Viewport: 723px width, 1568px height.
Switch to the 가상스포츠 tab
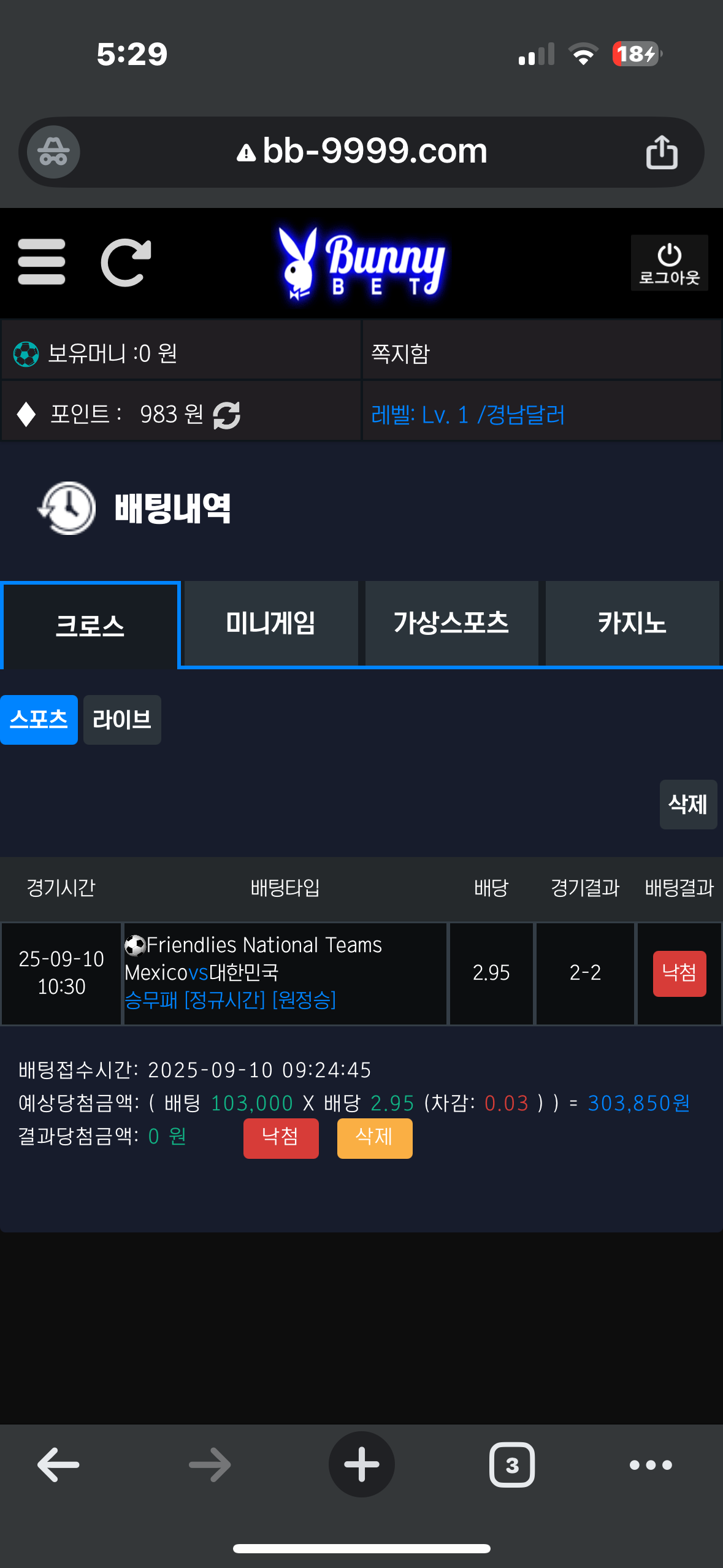[451, 623]
